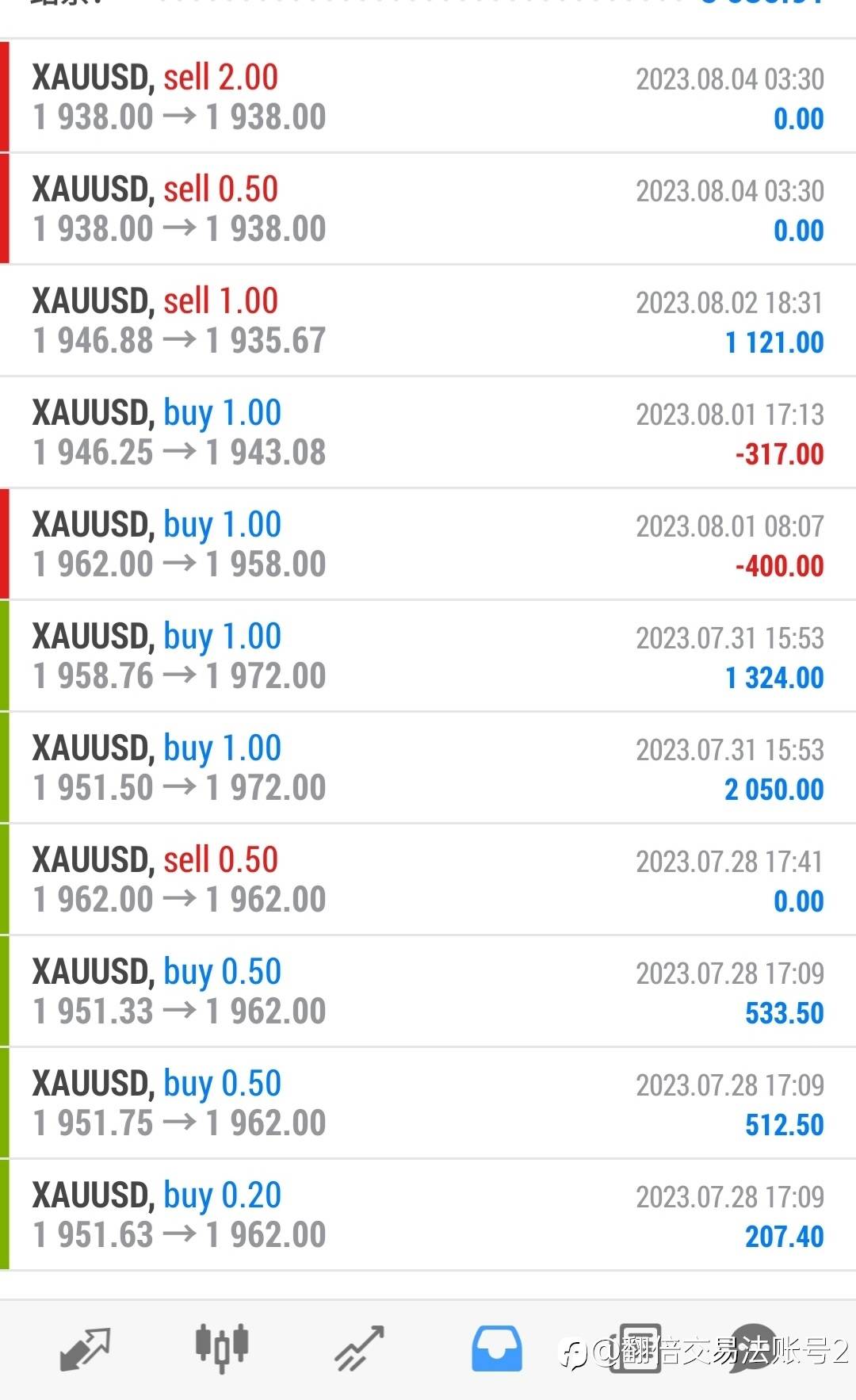Expand the buy trade with -317.00 loss
Viewport: 856px width, 1400px height.
tap(428, 432)
